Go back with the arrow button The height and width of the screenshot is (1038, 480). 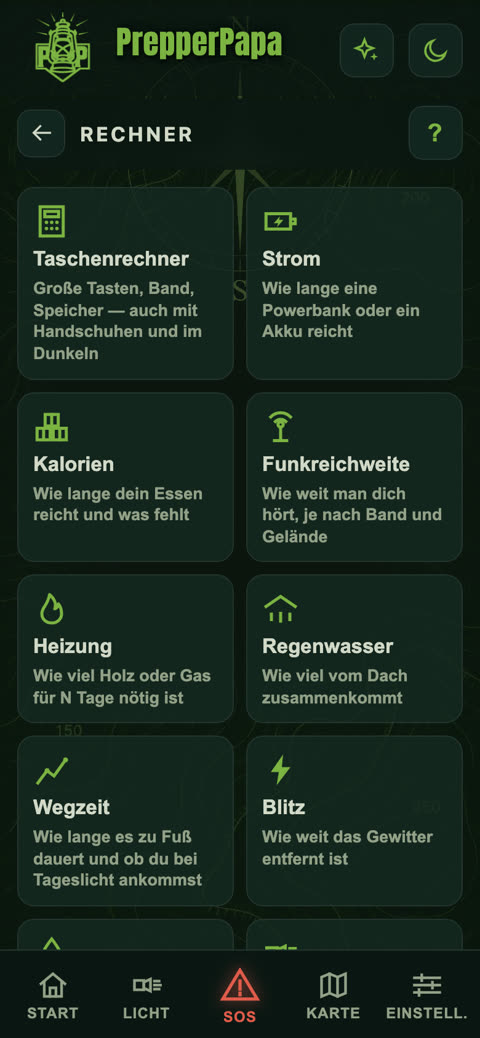[41, 133]
